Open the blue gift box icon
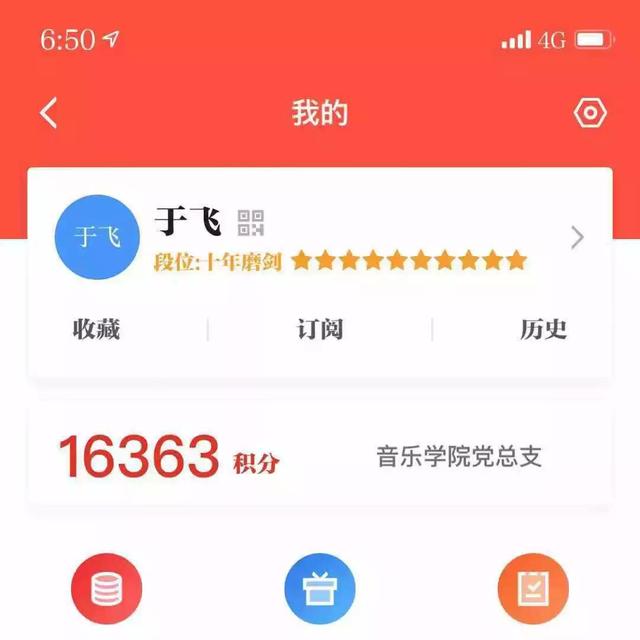Screen dimensions: 640x640 tap(320, 588)
